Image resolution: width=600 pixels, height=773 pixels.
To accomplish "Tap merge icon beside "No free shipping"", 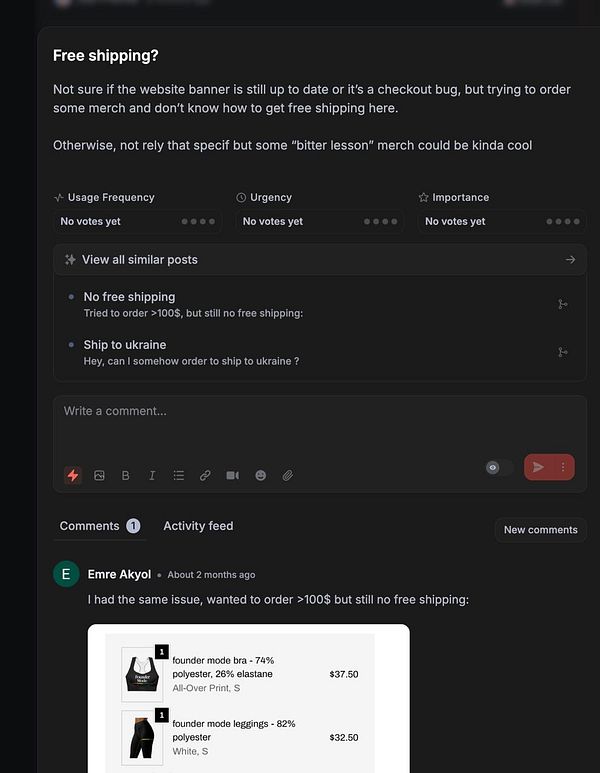I will coord(562,304).
